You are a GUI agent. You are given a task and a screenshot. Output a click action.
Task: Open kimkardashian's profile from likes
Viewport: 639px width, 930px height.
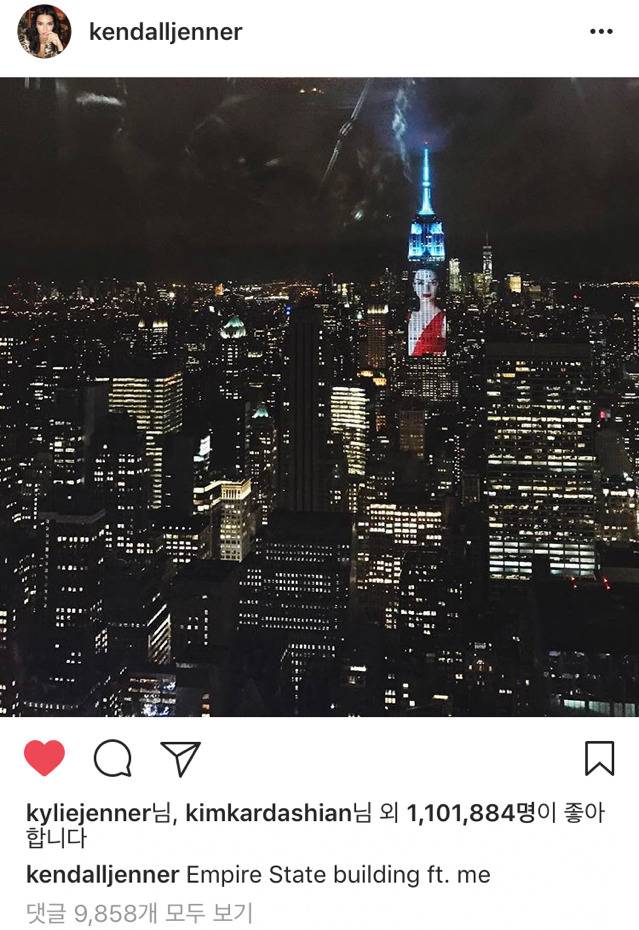point(268,812)
